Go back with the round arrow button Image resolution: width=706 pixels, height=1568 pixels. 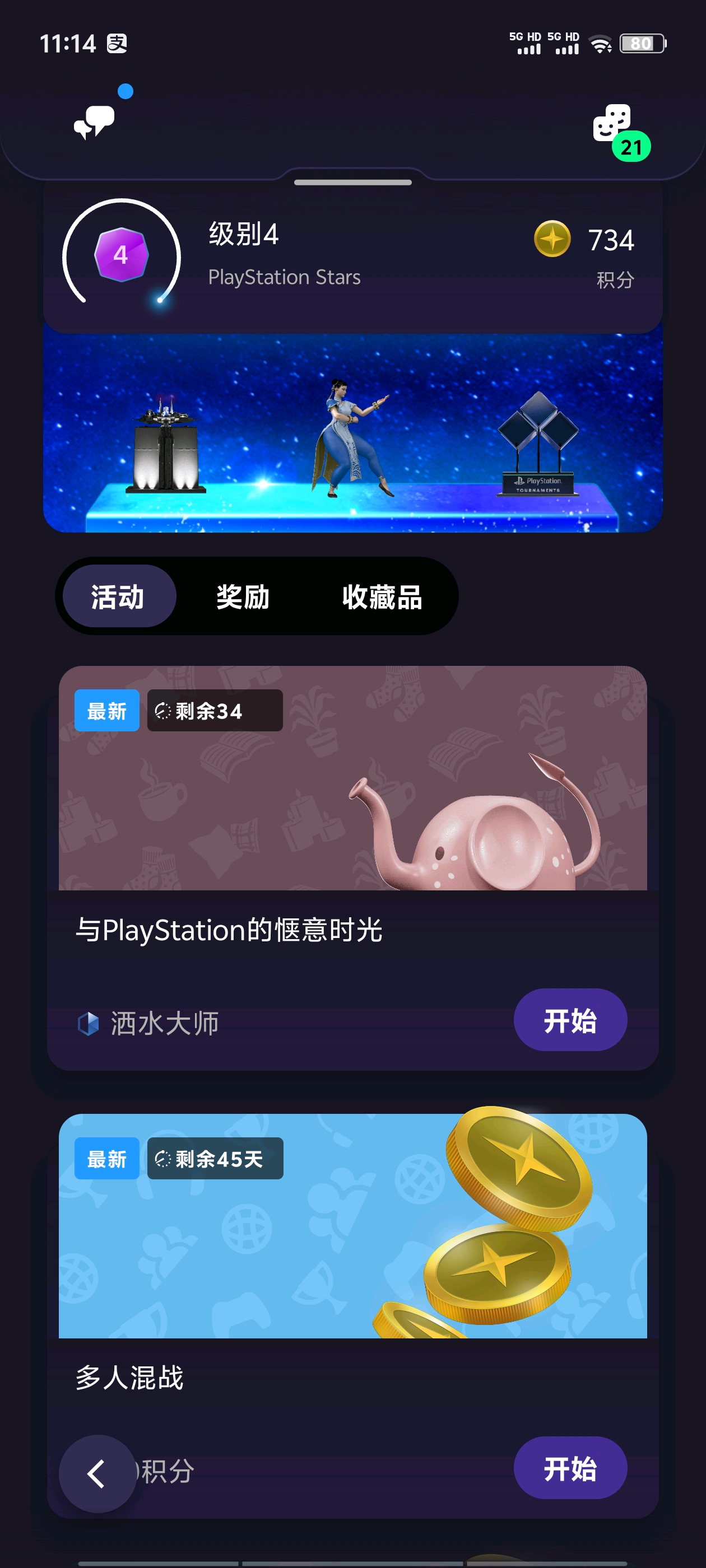tap(97, 1474)
